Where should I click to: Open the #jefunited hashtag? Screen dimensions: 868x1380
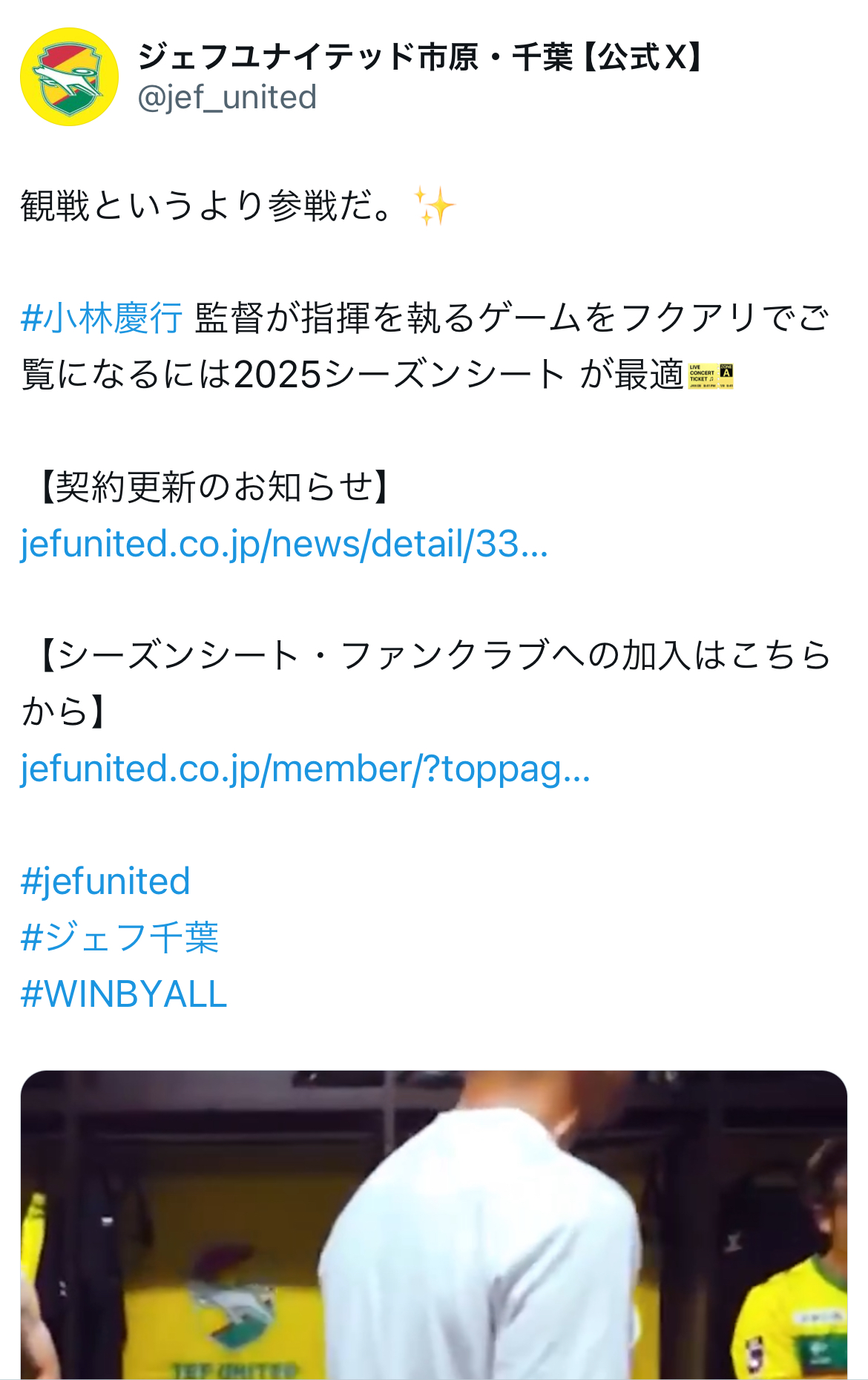105,881
